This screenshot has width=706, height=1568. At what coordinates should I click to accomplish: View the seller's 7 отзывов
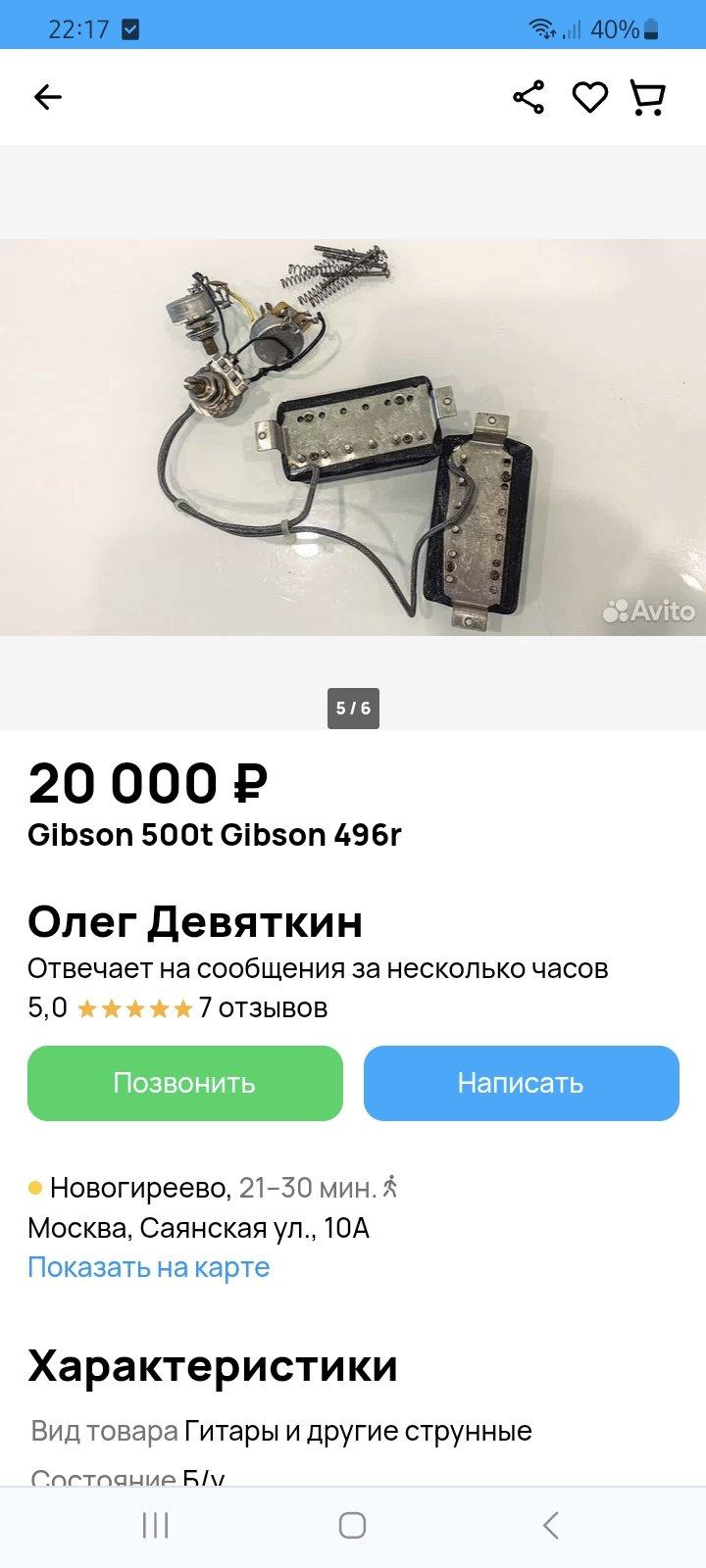tap(262, 1007)
